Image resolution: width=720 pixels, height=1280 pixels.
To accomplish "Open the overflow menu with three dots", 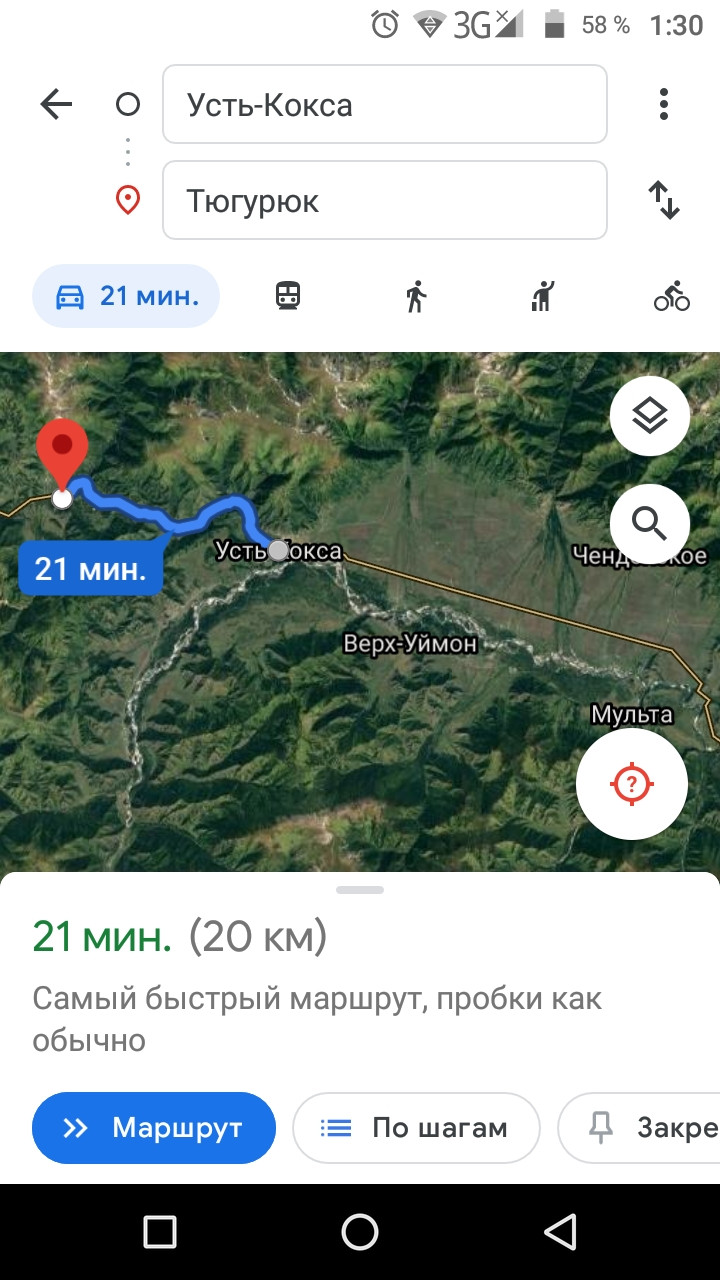I will 663,105.
